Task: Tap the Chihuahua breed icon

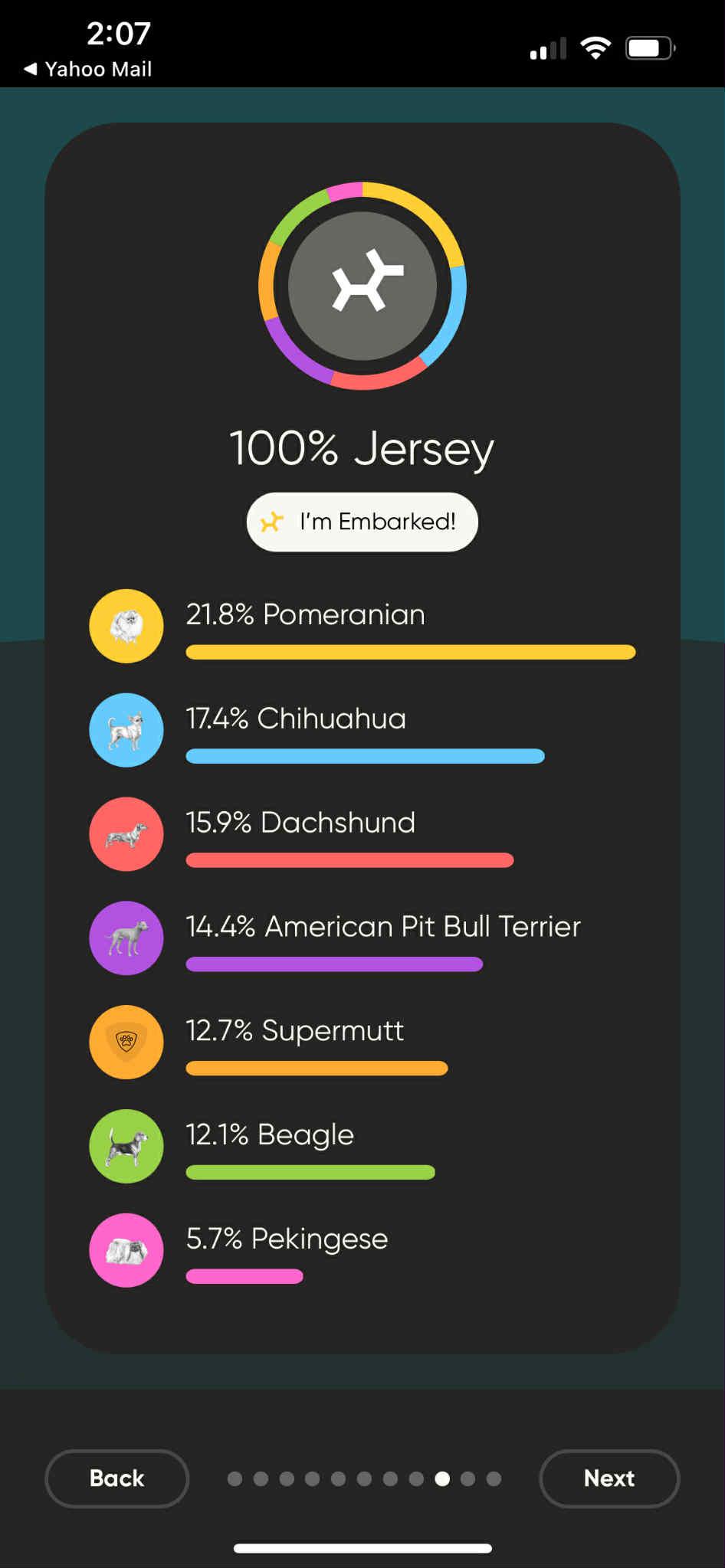Action: coord(126,730)
